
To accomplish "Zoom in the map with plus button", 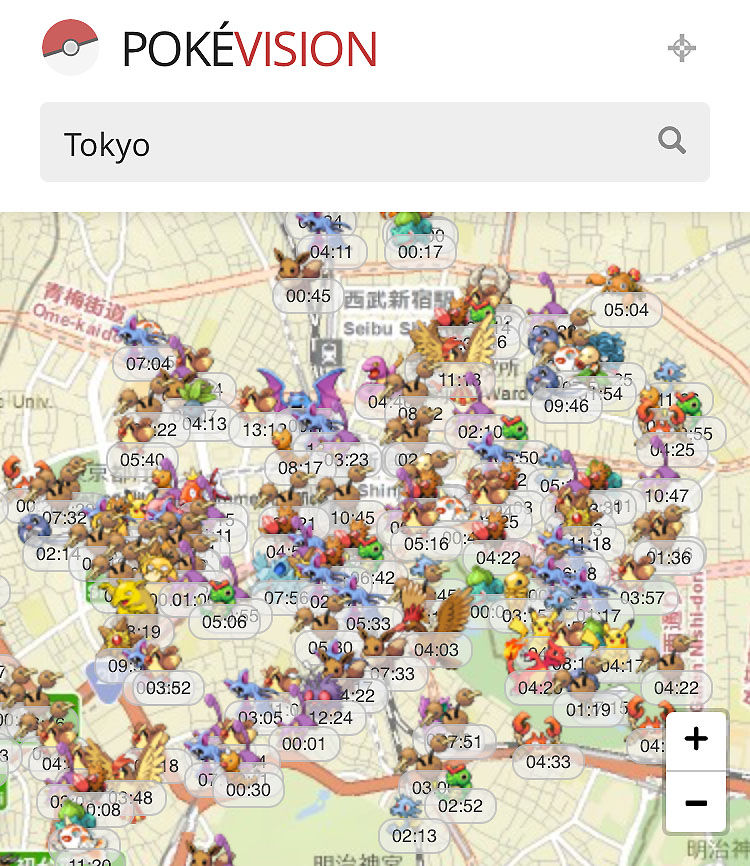I will click(x=696, y=740).
